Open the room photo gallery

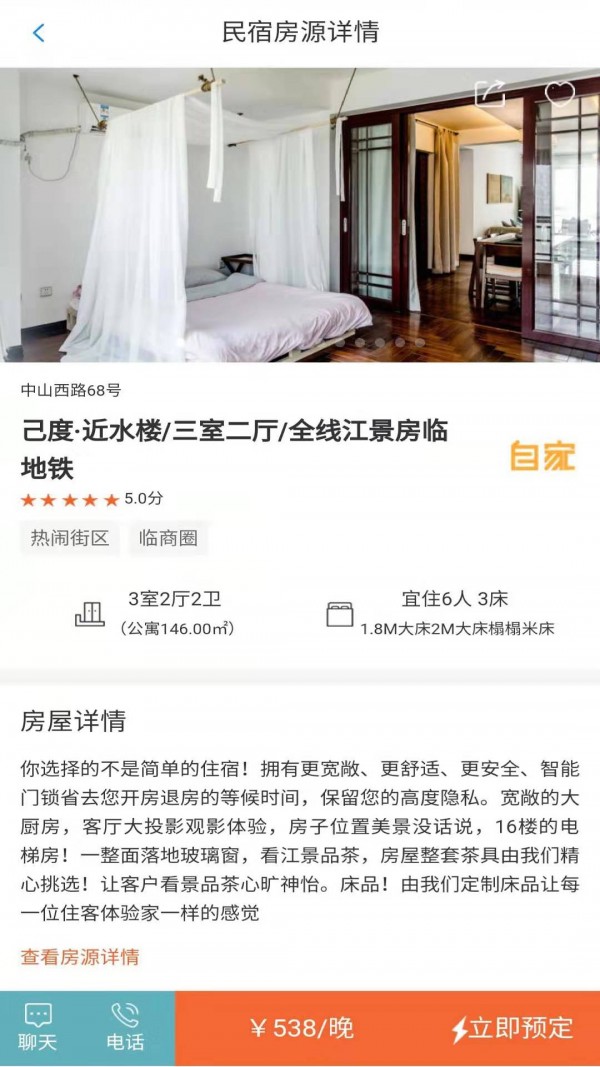click(300, 215)
